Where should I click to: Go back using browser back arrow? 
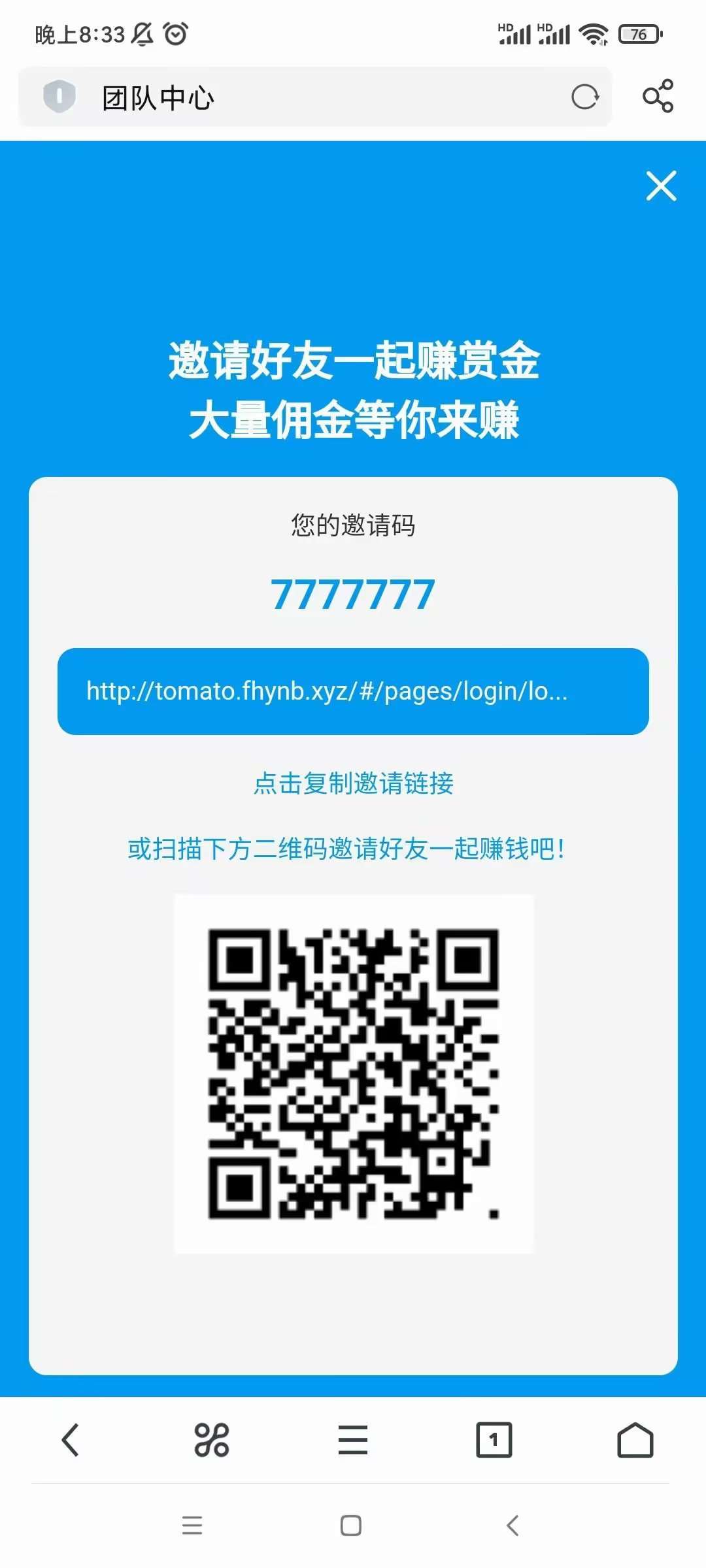pyautogui.click(x=71, y=1440)
